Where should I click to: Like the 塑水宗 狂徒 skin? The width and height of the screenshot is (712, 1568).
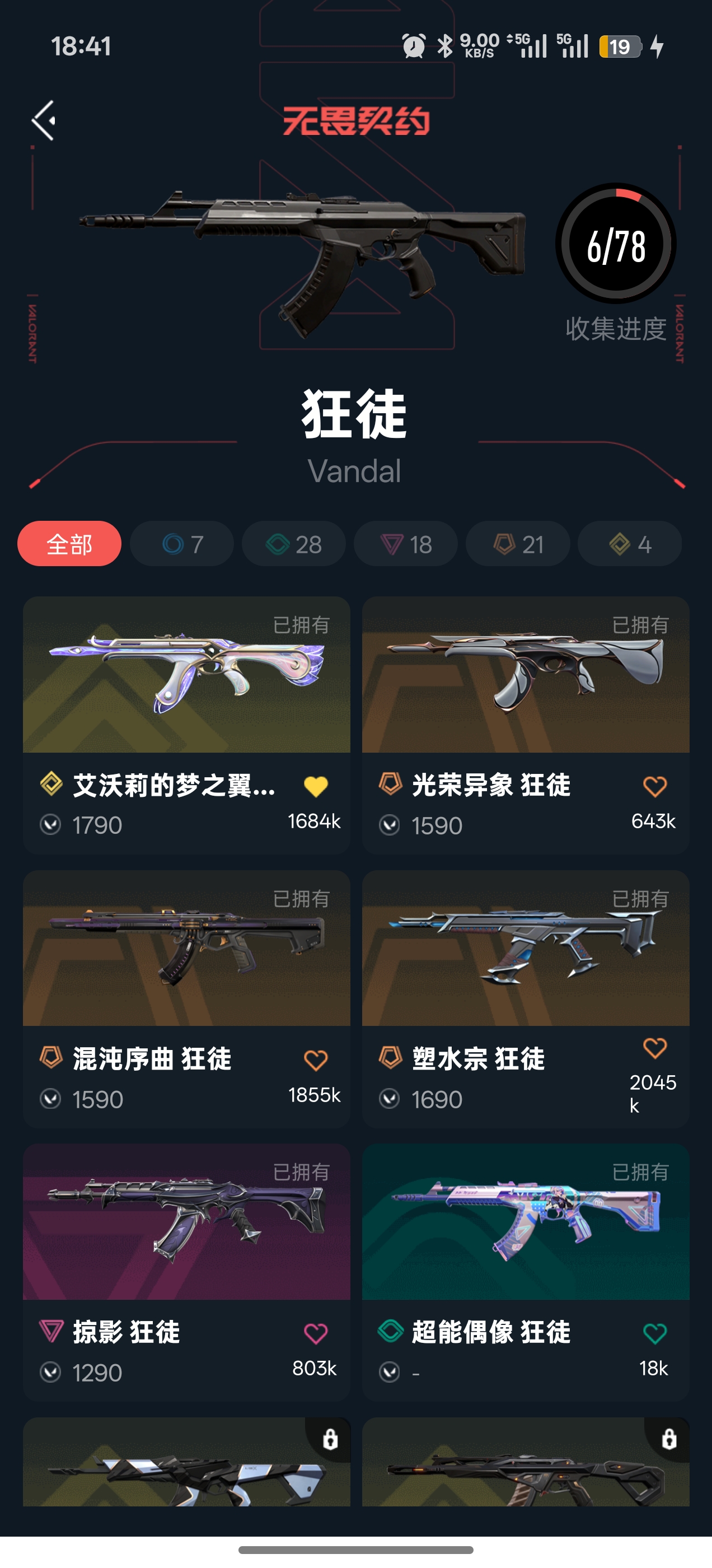point(655,1048)
